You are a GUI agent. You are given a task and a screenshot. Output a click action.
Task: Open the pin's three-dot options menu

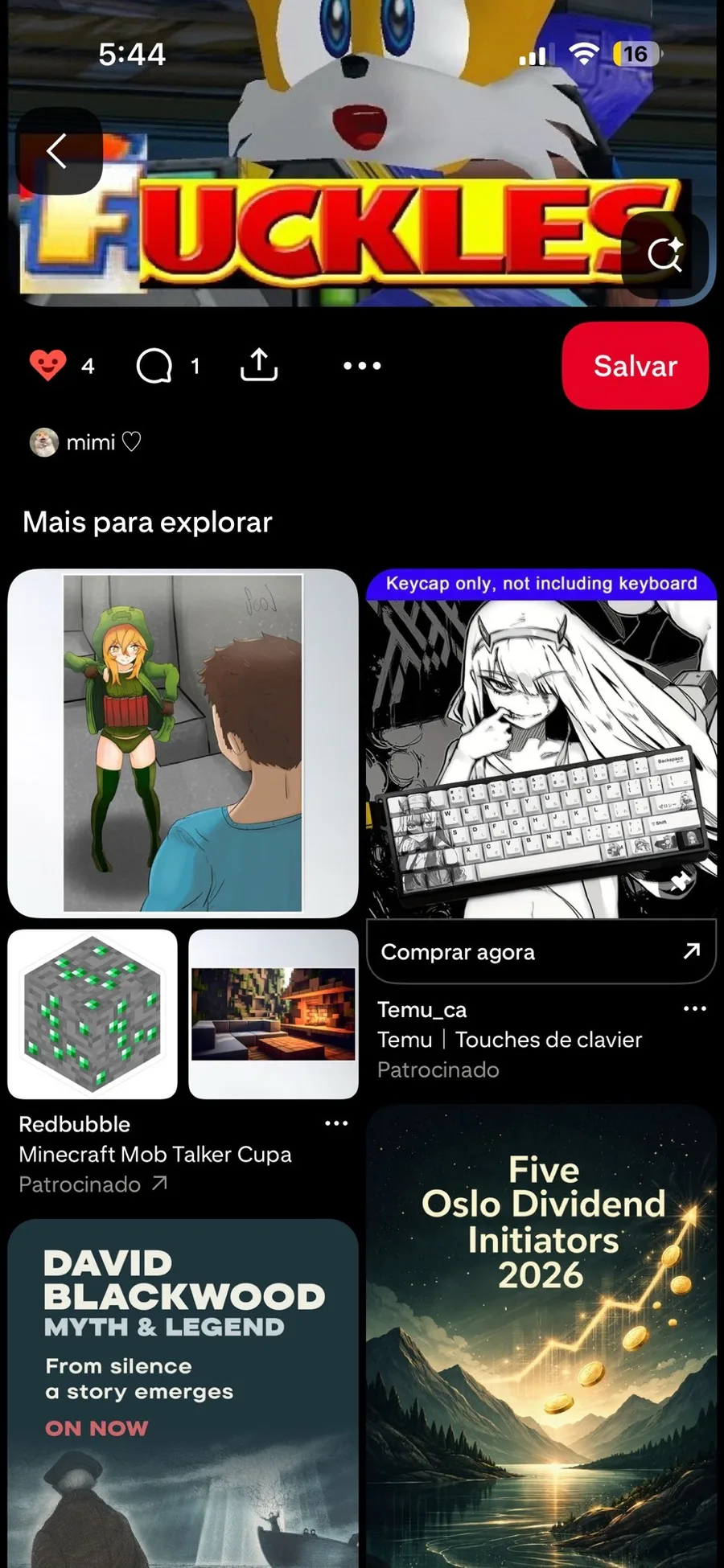coord(362,366)
